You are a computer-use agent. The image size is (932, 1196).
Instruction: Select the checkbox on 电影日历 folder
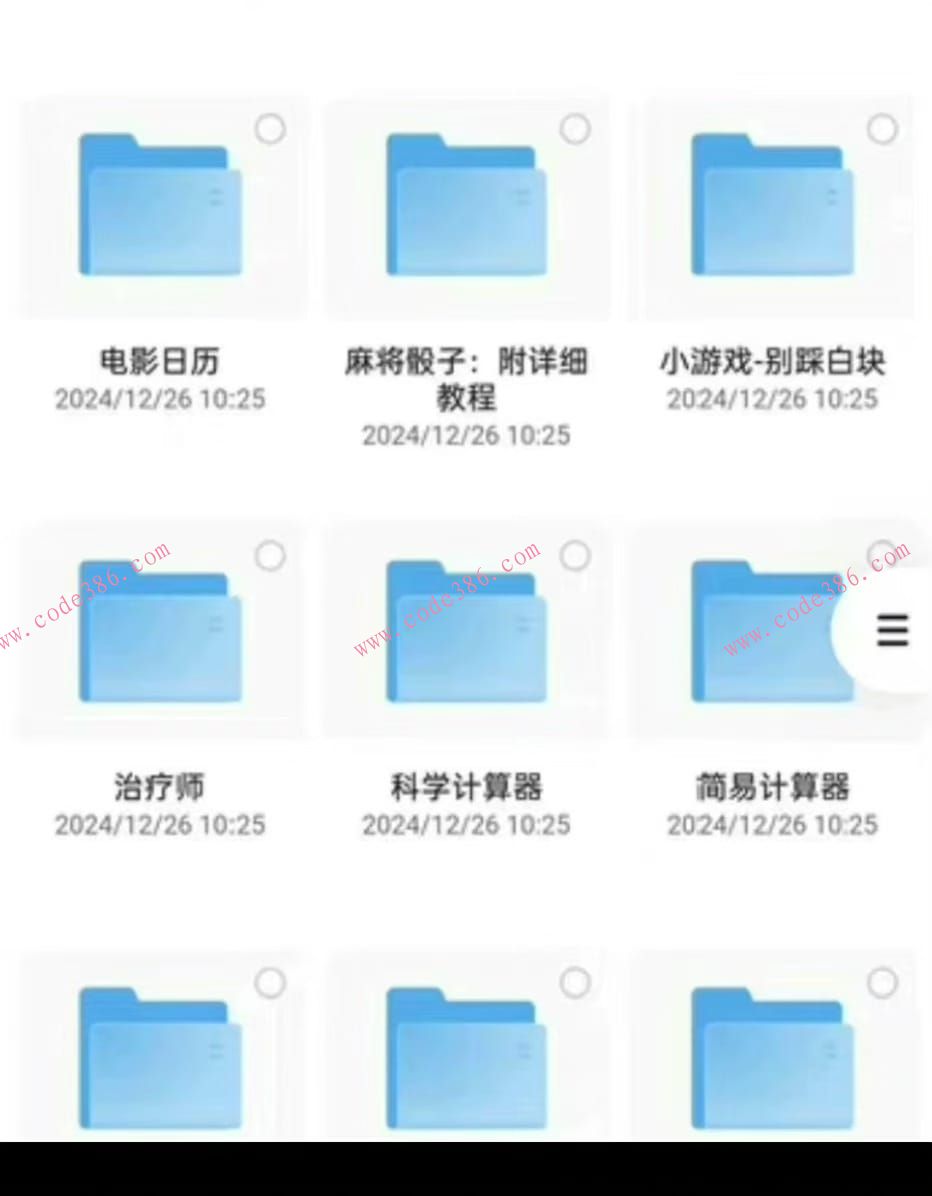point(270,129)
